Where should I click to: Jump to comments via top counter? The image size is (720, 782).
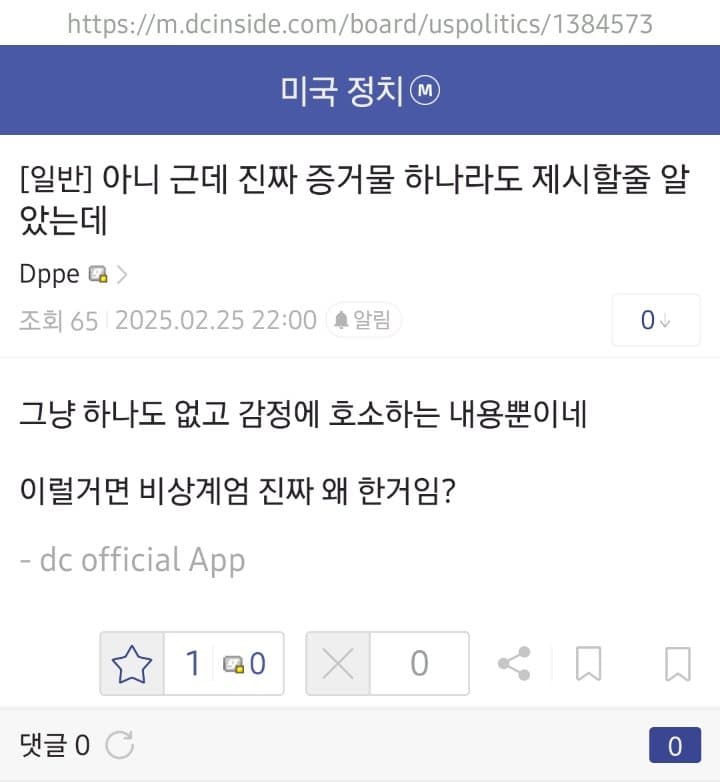tap(655, 320)
